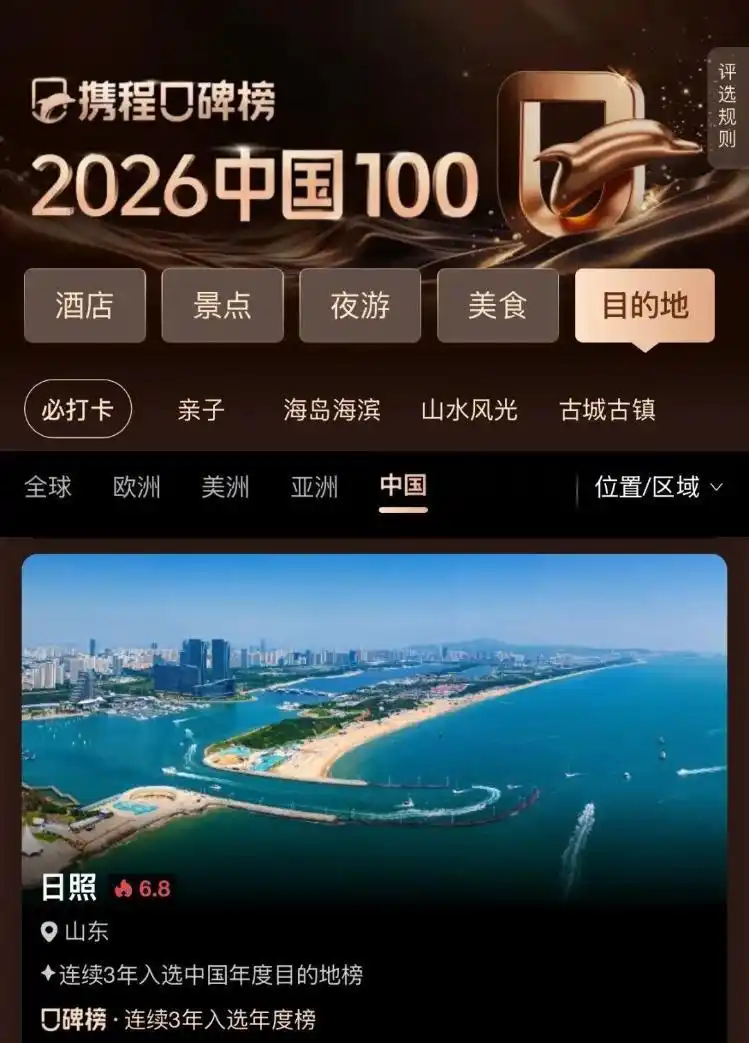This screenshot has height=1043, width=749.
Task: Switch to the 酒店 tab
Action: 85,305
